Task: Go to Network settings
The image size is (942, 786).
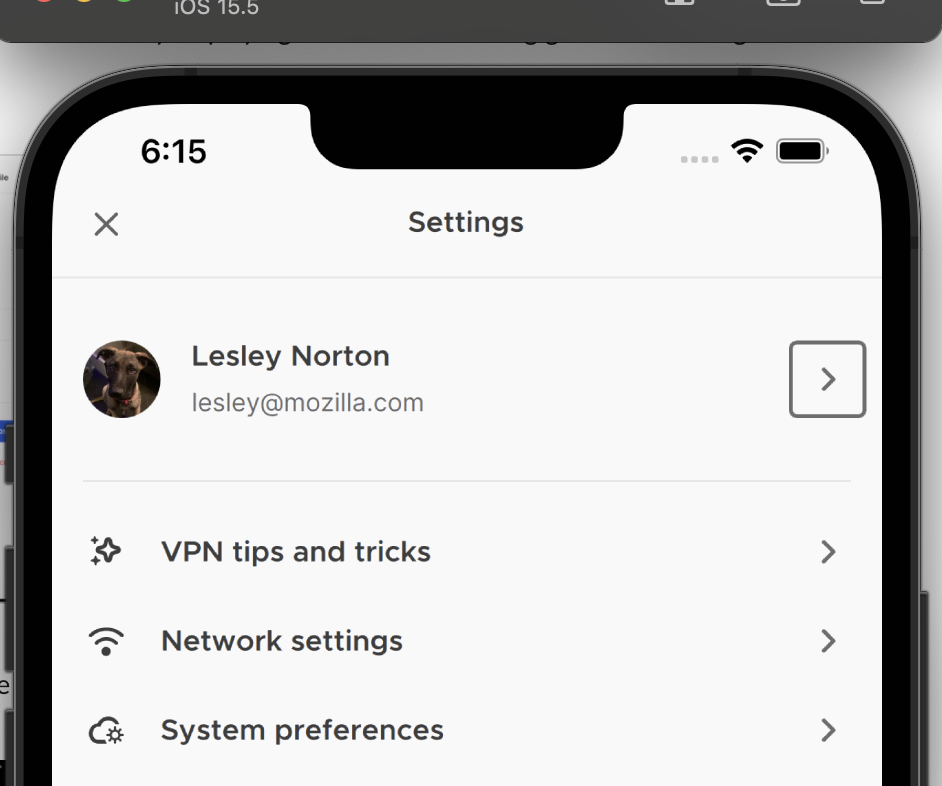Action: 282,641
